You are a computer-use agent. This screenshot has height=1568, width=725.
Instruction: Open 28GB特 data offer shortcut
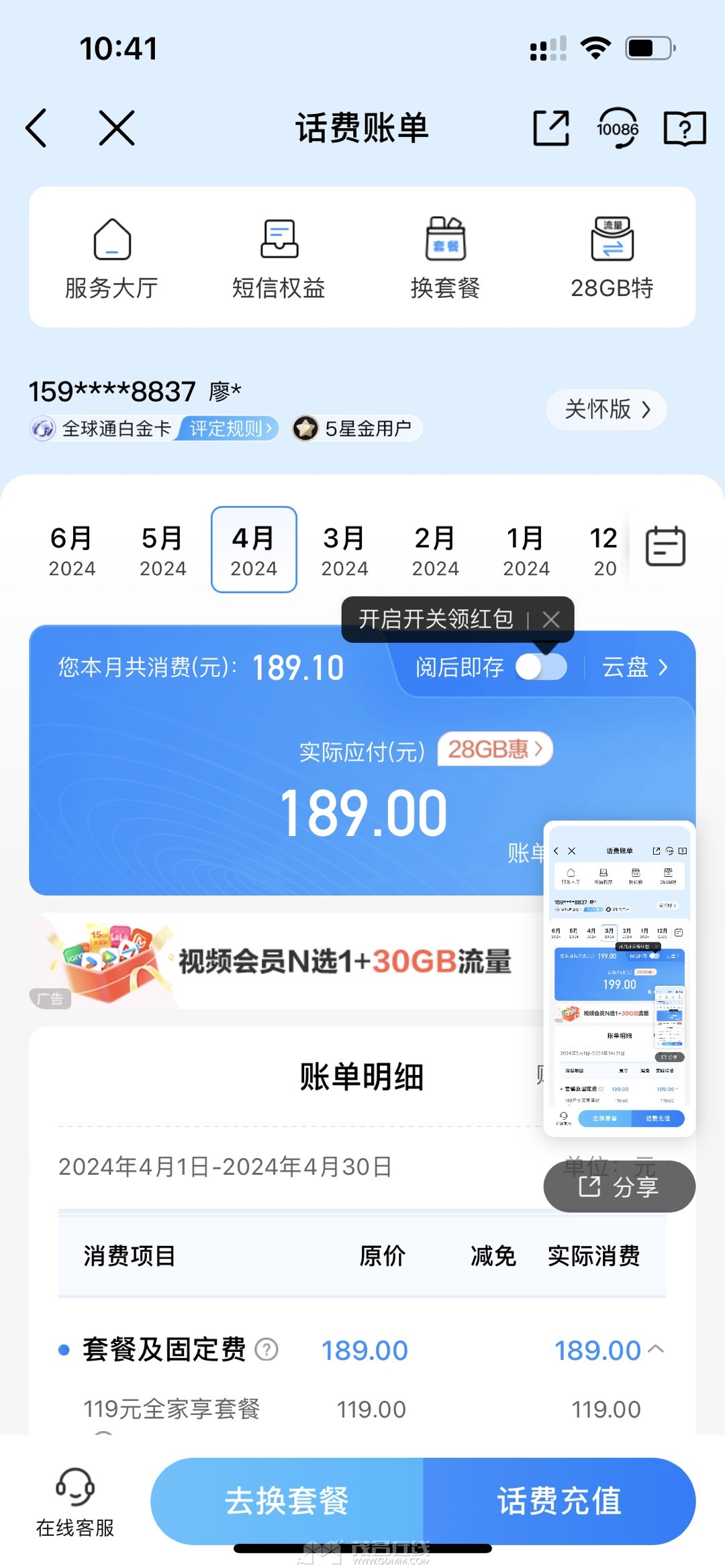point(612,258)
